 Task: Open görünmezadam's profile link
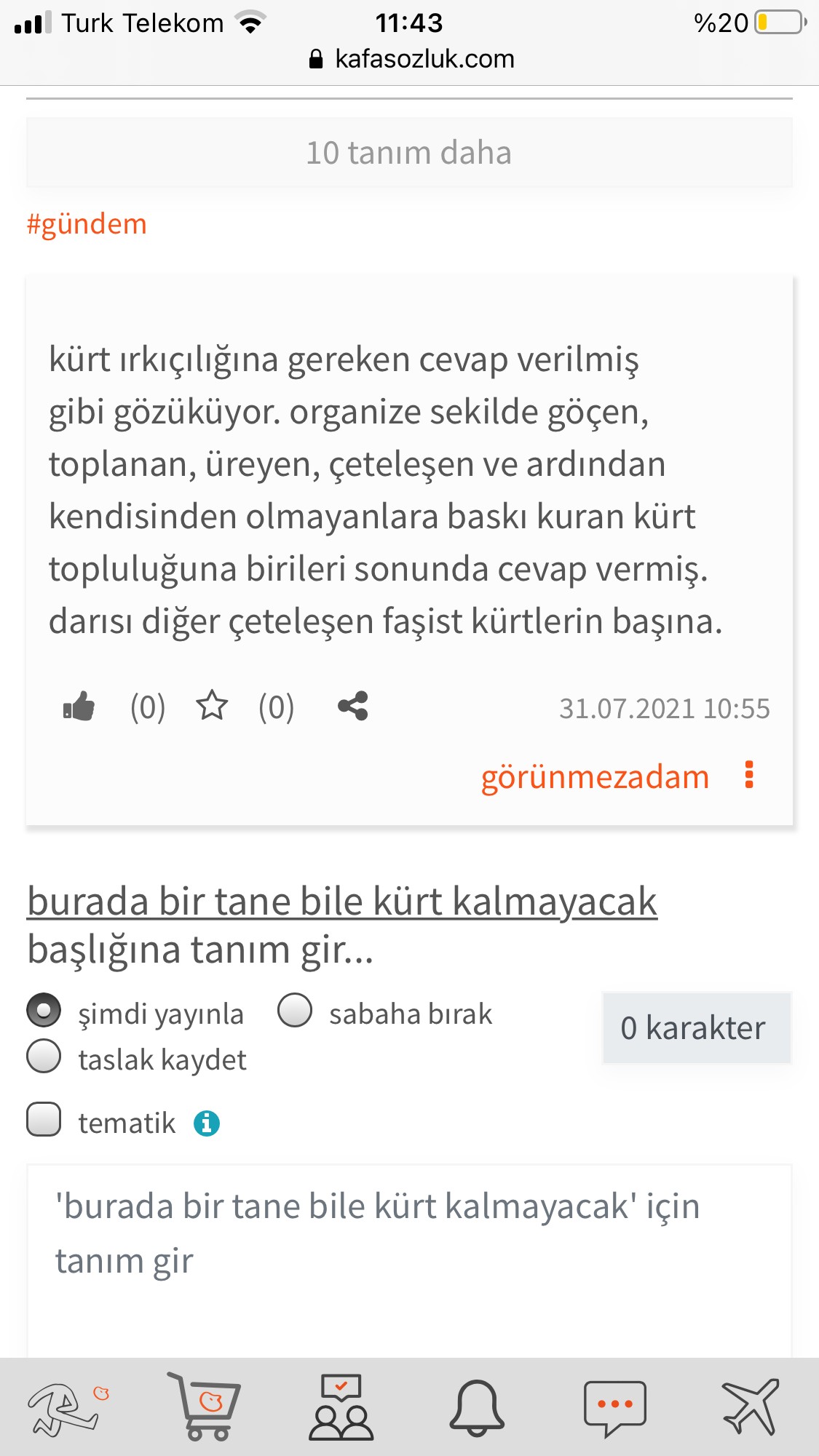tap(594, 777)
